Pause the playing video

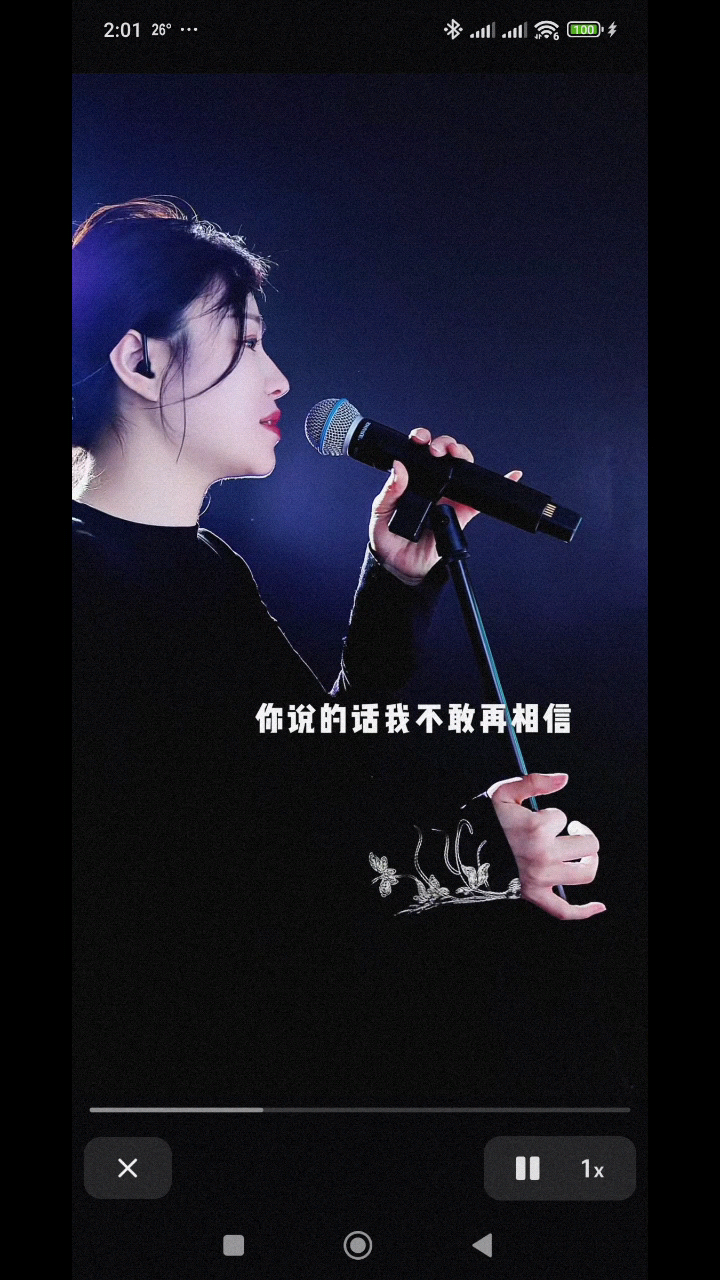pos(527,1168)
